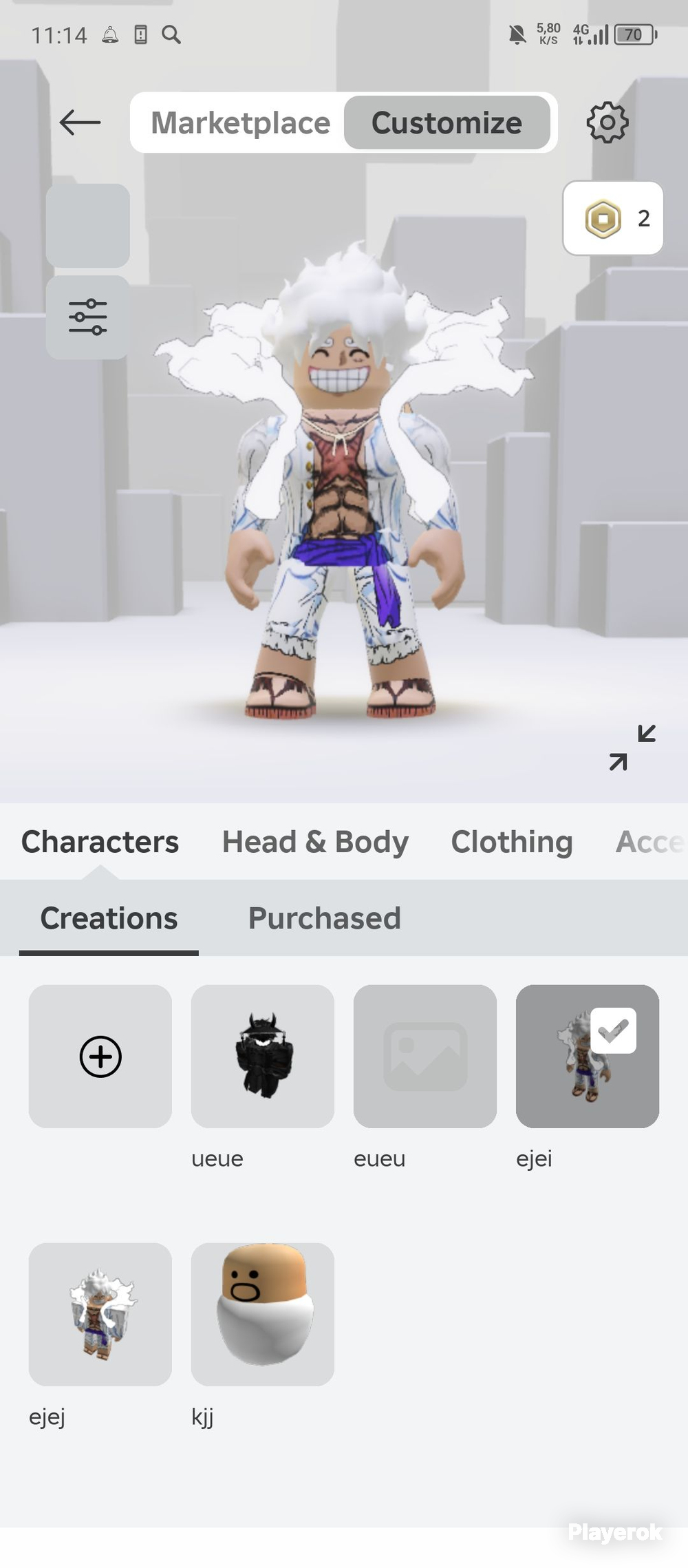
Task: Open the Purchased characters subtab
Action: (x=324, y=918)
